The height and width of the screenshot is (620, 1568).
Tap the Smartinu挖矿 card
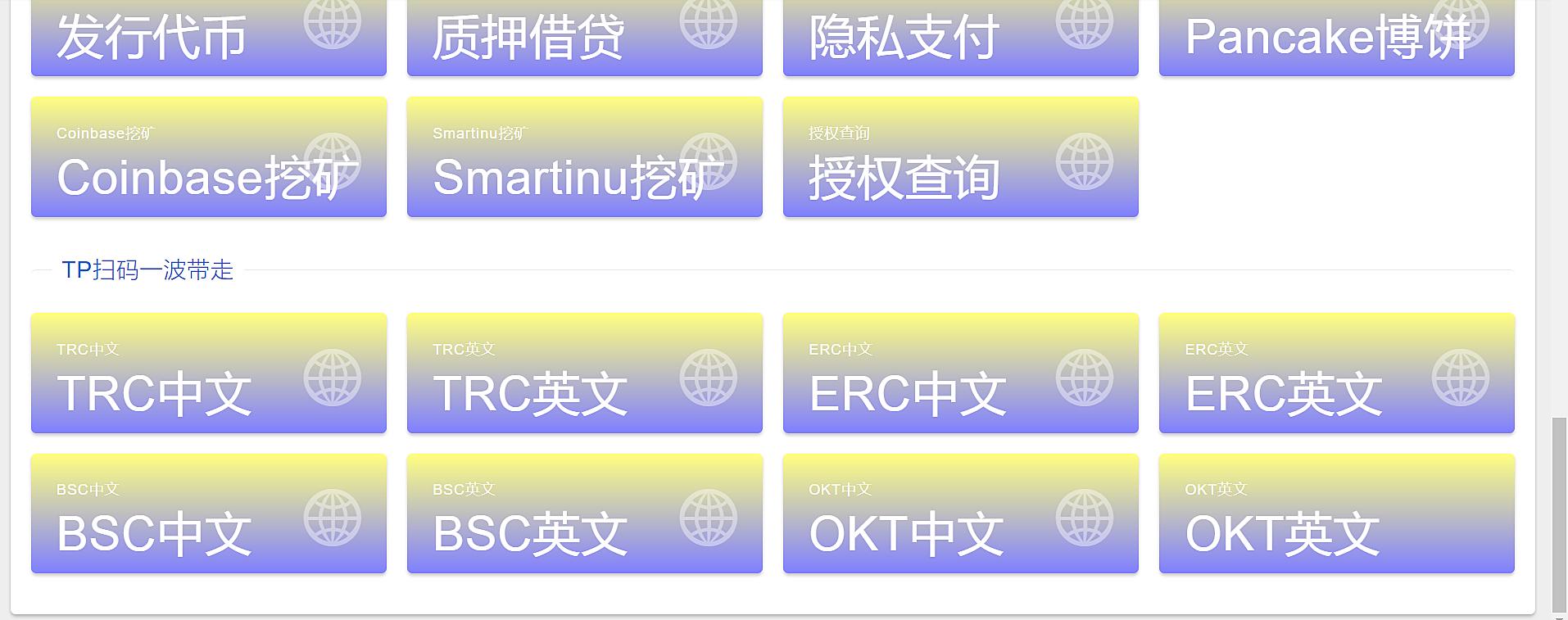click(584, 157)
